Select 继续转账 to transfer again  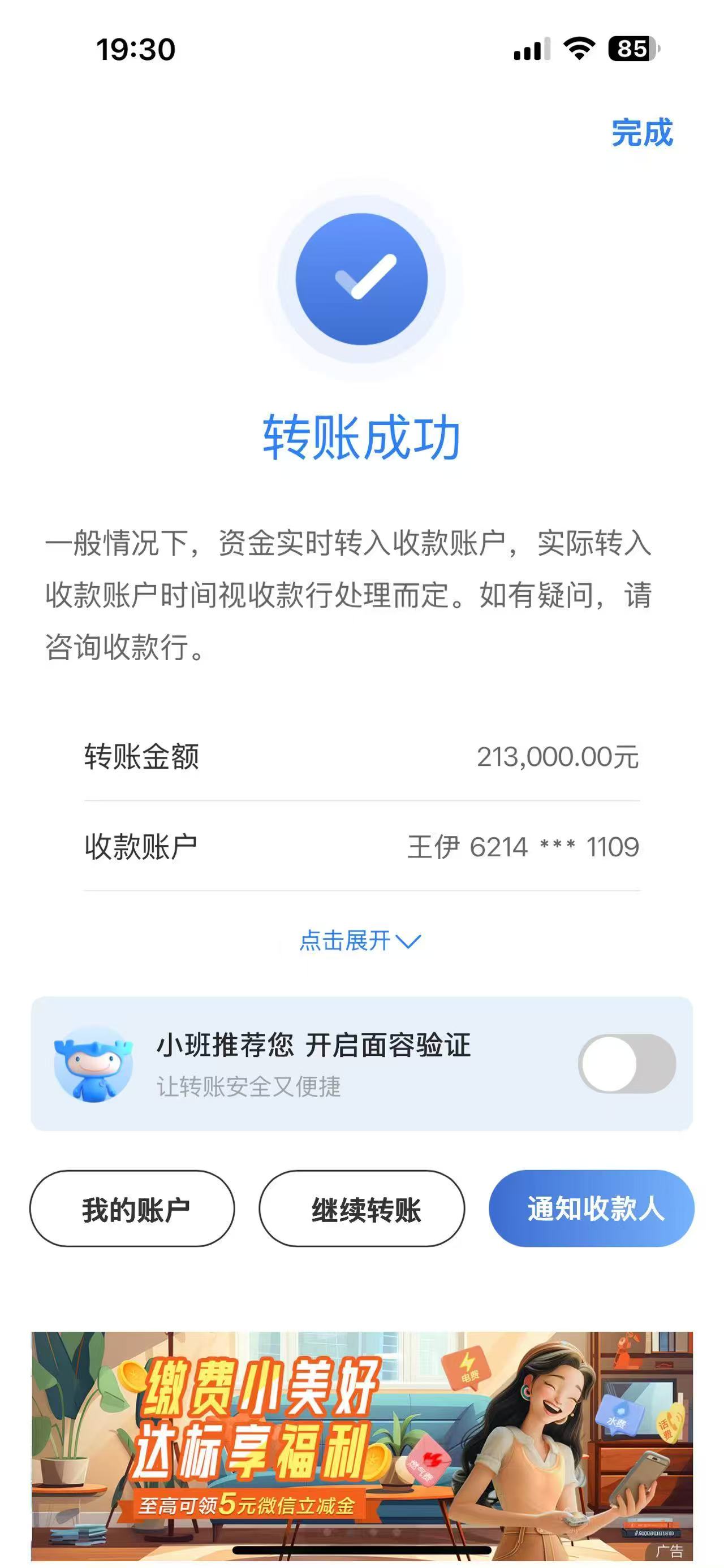point(361,1209)
